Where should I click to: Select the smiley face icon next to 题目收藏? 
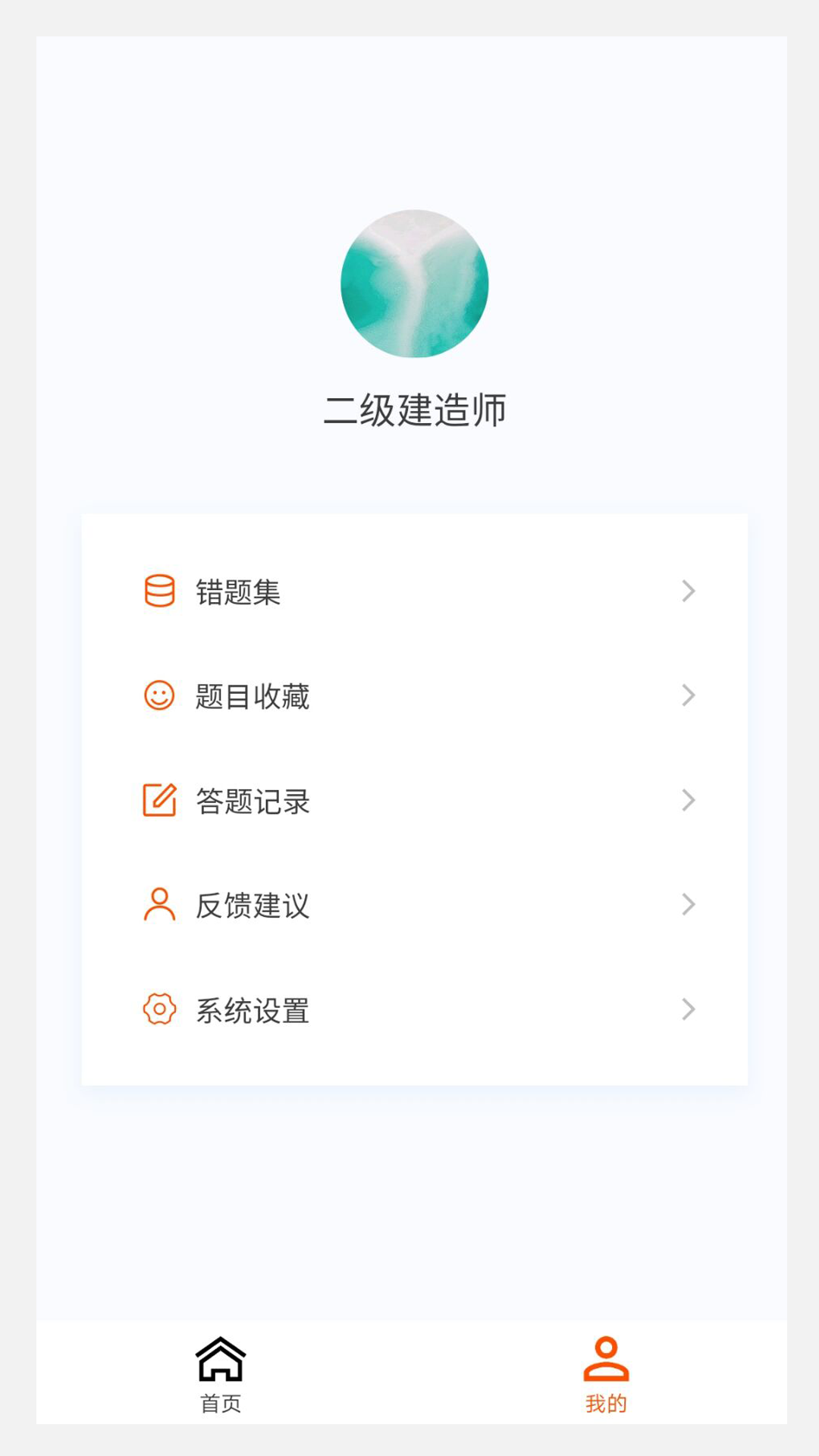[x=158, y=695]
